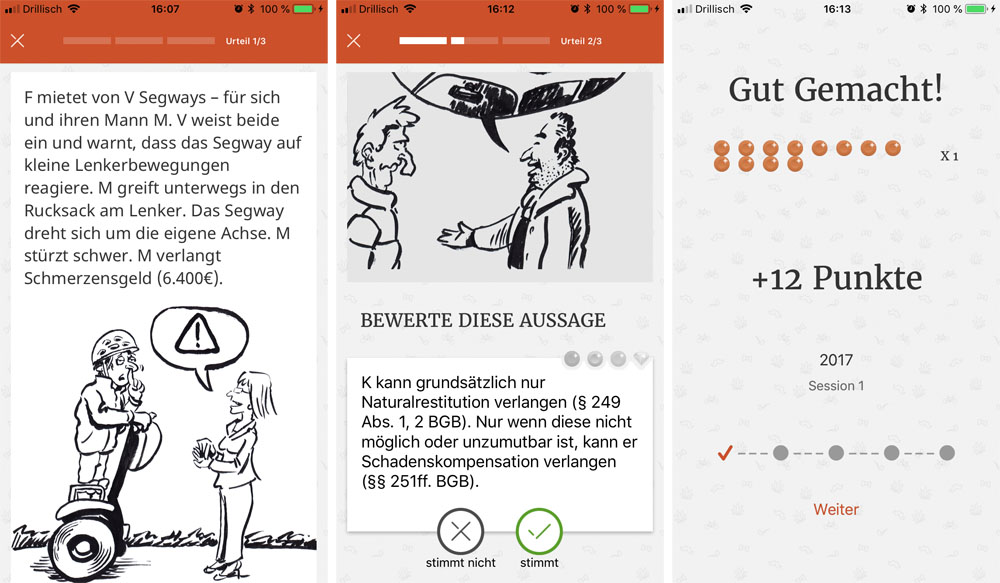Close the Urteil 2/3 question screen
This screenshot has width=1000, height=583.
(353, 42)
